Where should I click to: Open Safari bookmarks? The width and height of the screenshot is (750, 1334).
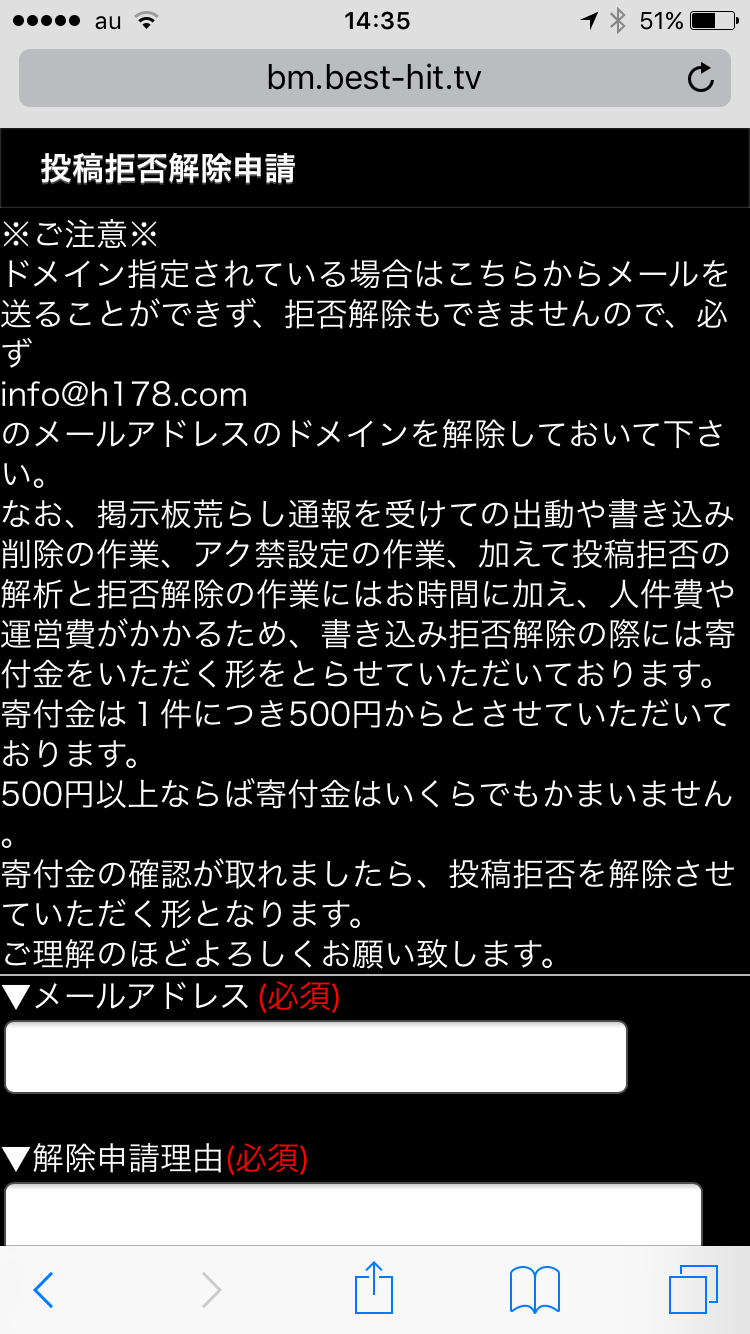[535, 1290]
